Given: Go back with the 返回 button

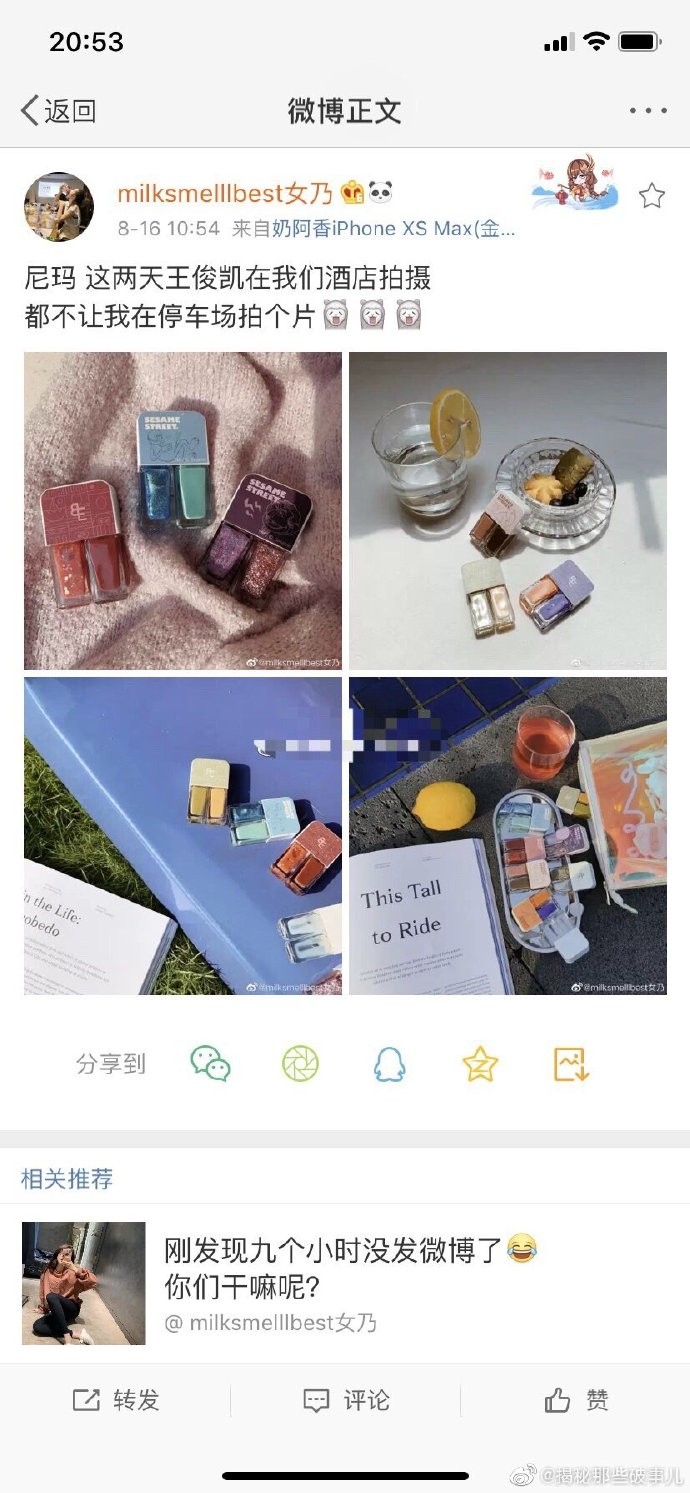Looking at the screenshot, I should tap(58, 110).
